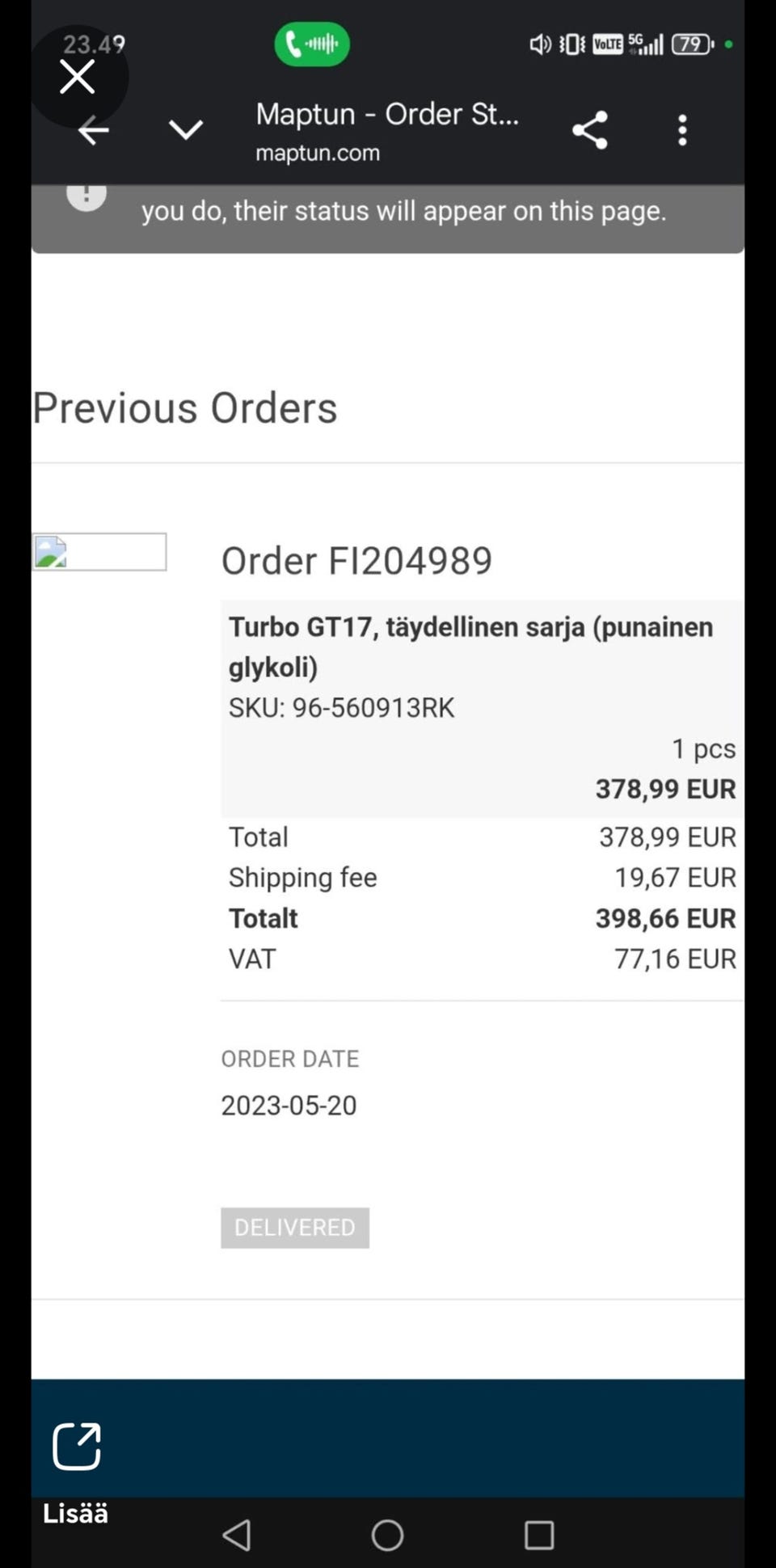Screen dimensions: 776x1568
Task: Tap the system home button
Action: point(387,1534)
